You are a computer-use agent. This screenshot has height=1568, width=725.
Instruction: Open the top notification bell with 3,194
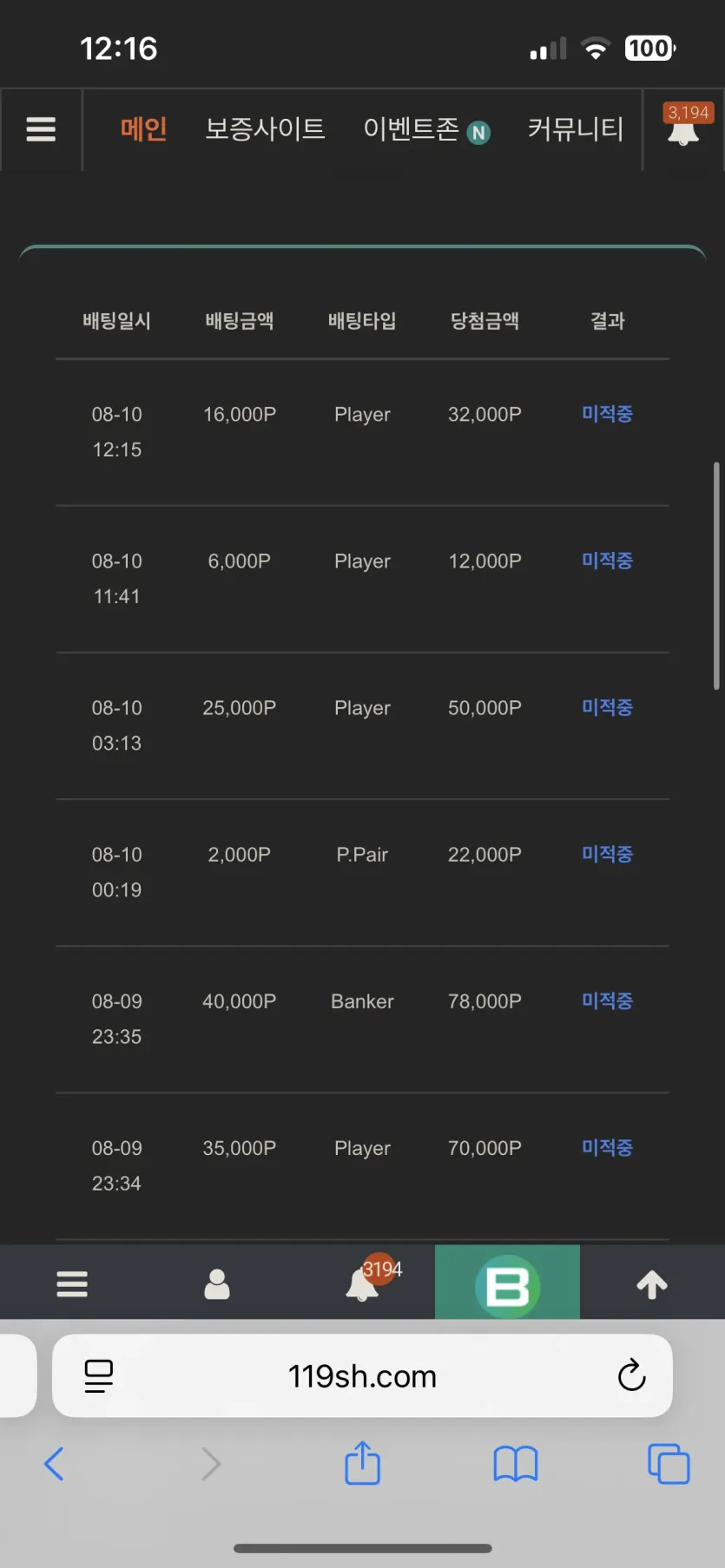pos(684,127)
